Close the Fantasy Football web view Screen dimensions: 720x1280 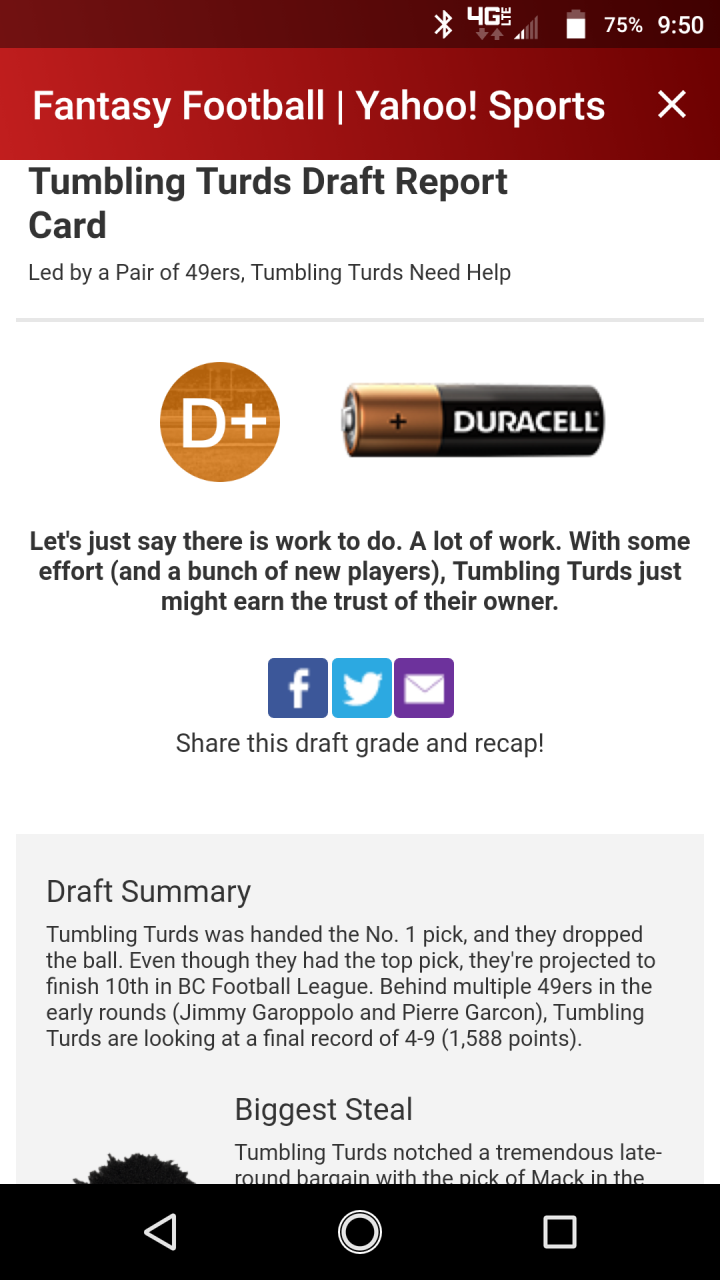pyautogui.click(x=672, y=104)
